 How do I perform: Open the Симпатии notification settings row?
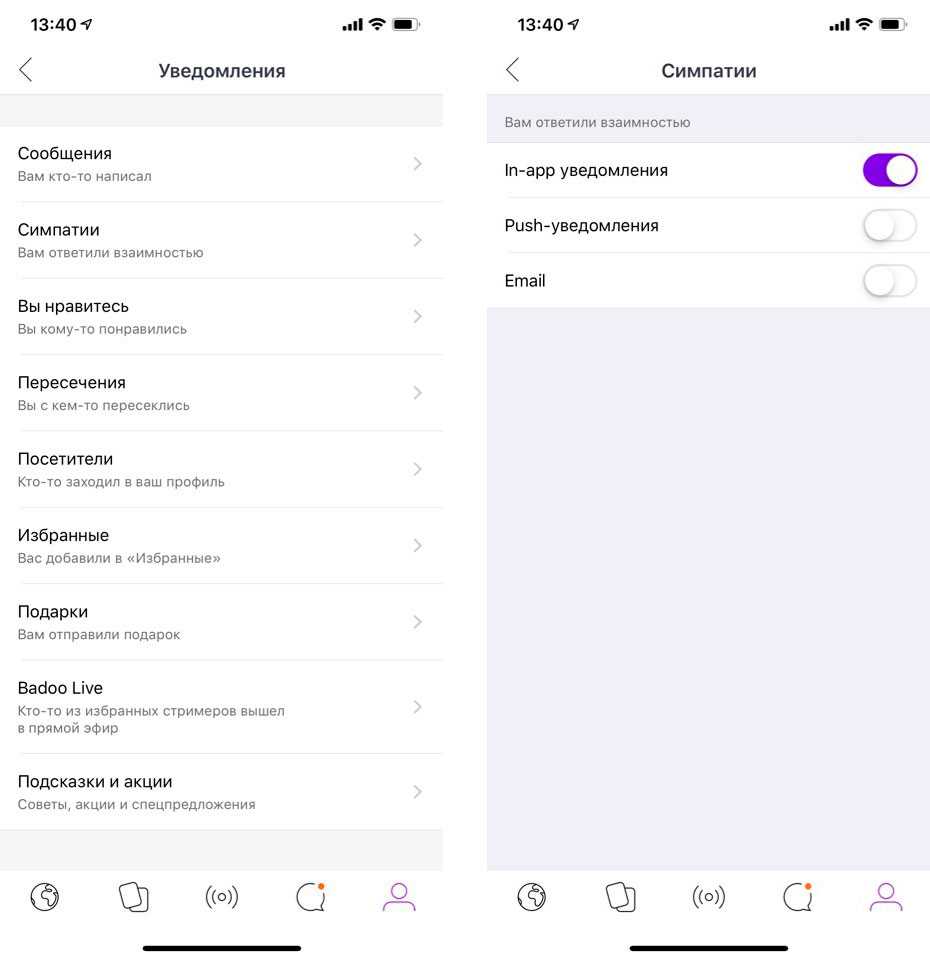click(220, 240)
